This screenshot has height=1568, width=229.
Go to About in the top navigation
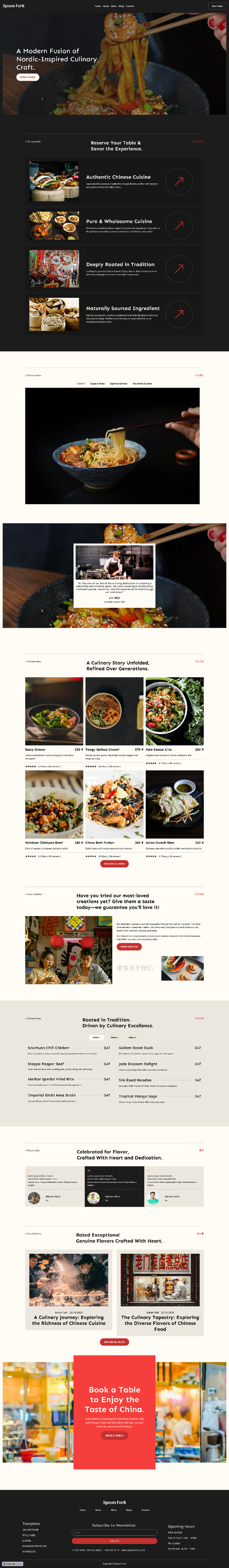pos(105,6)
